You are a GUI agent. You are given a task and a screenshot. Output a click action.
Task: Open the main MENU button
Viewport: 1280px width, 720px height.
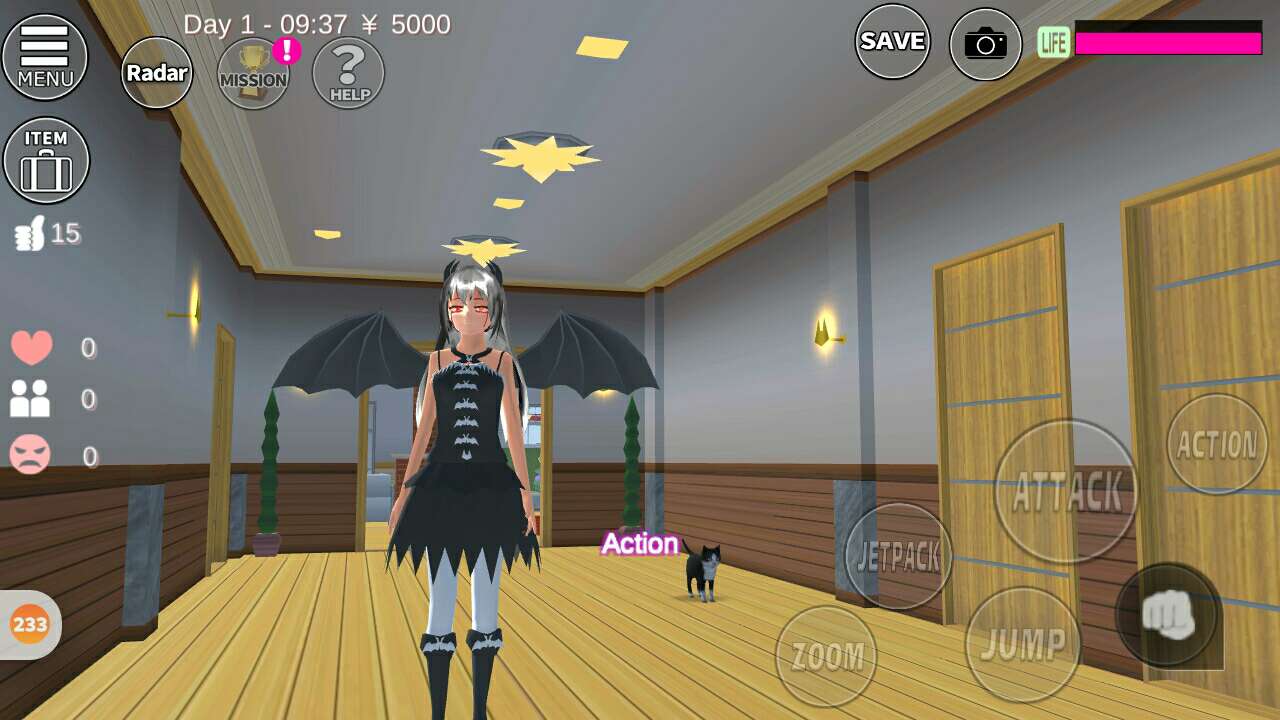45,56
